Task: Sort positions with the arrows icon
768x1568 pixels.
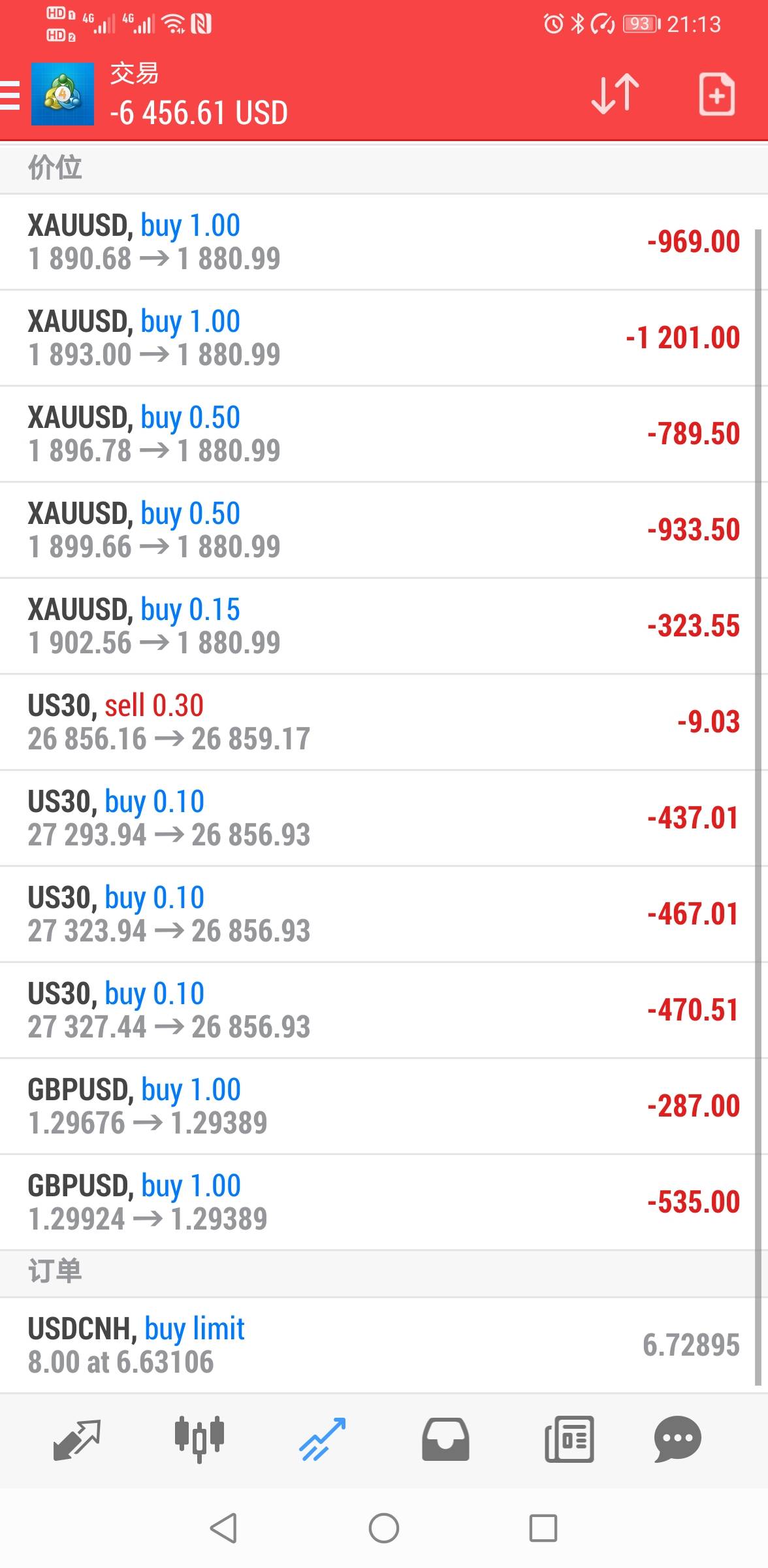Action: point(615,94)
